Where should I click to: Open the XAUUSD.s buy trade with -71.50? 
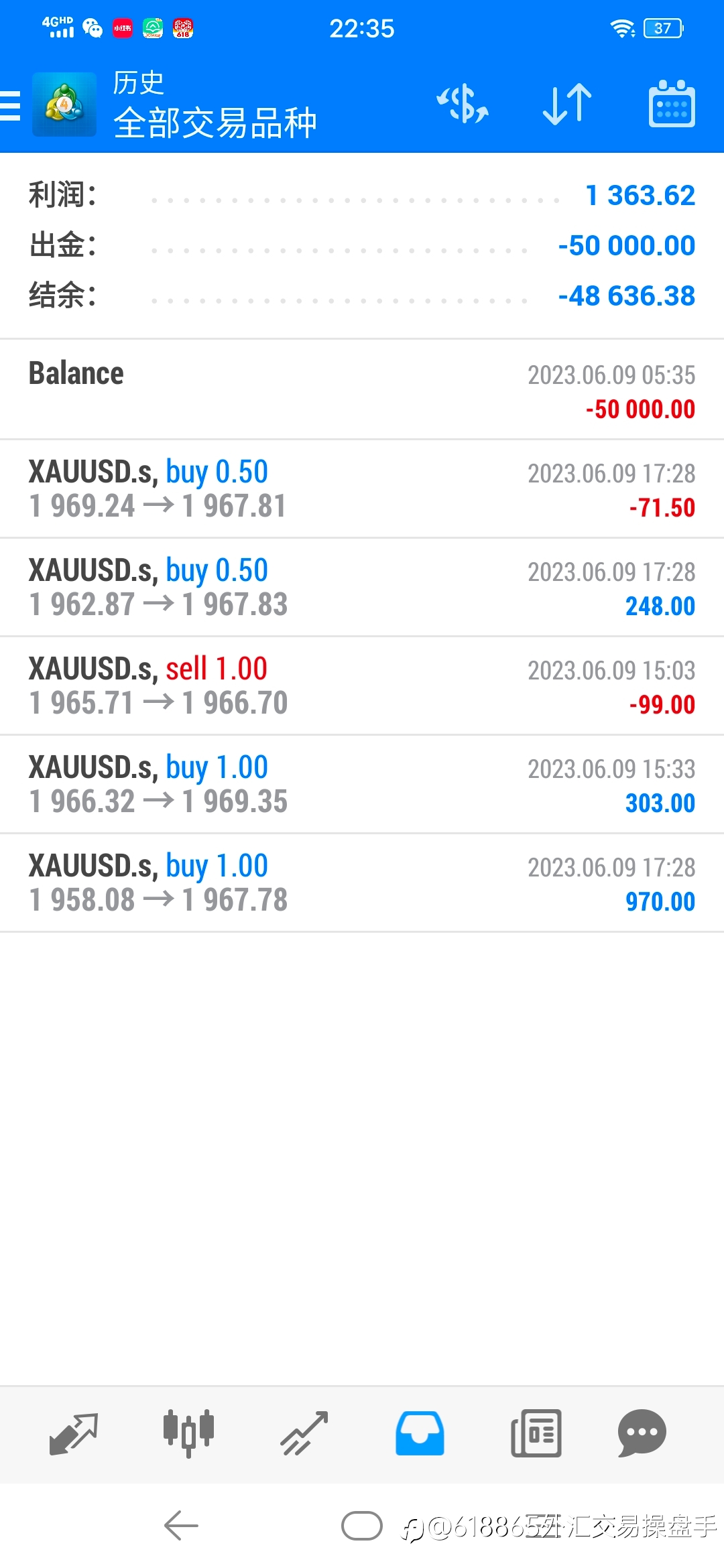coord(362,489)
